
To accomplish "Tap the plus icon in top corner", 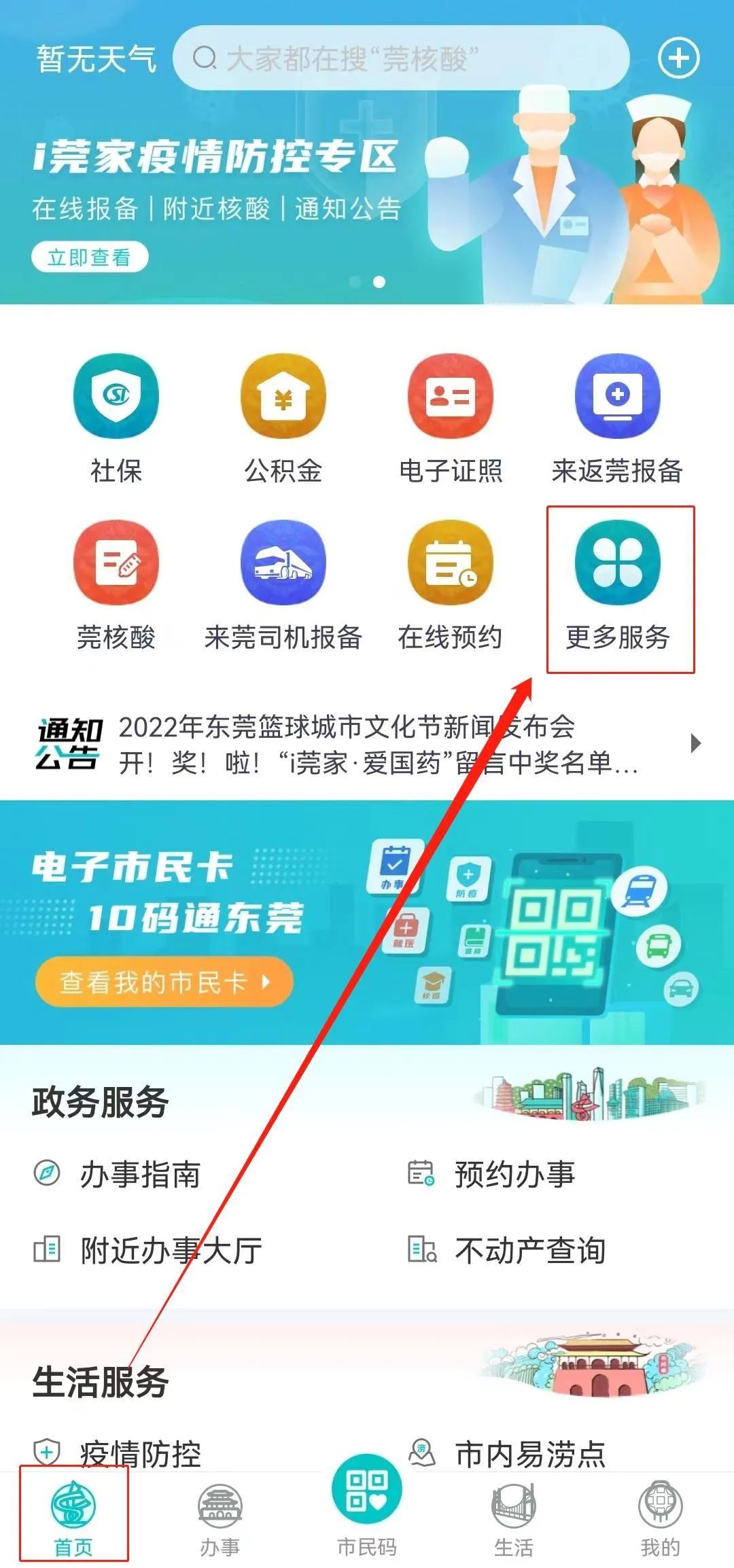I will point(678,58).
